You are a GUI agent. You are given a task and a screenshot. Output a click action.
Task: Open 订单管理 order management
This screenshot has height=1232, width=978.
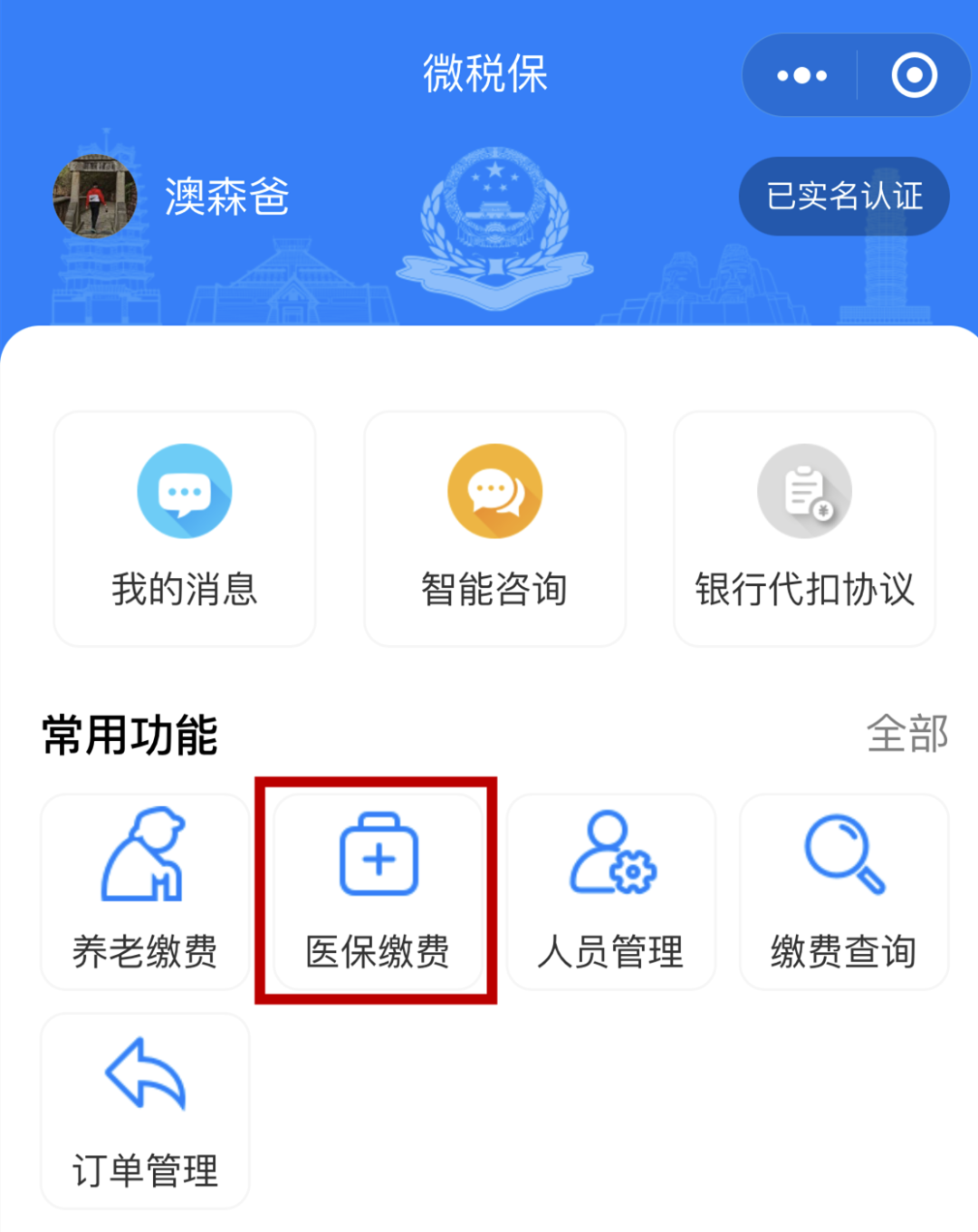pyautogui.click(x=145, y=1111)
